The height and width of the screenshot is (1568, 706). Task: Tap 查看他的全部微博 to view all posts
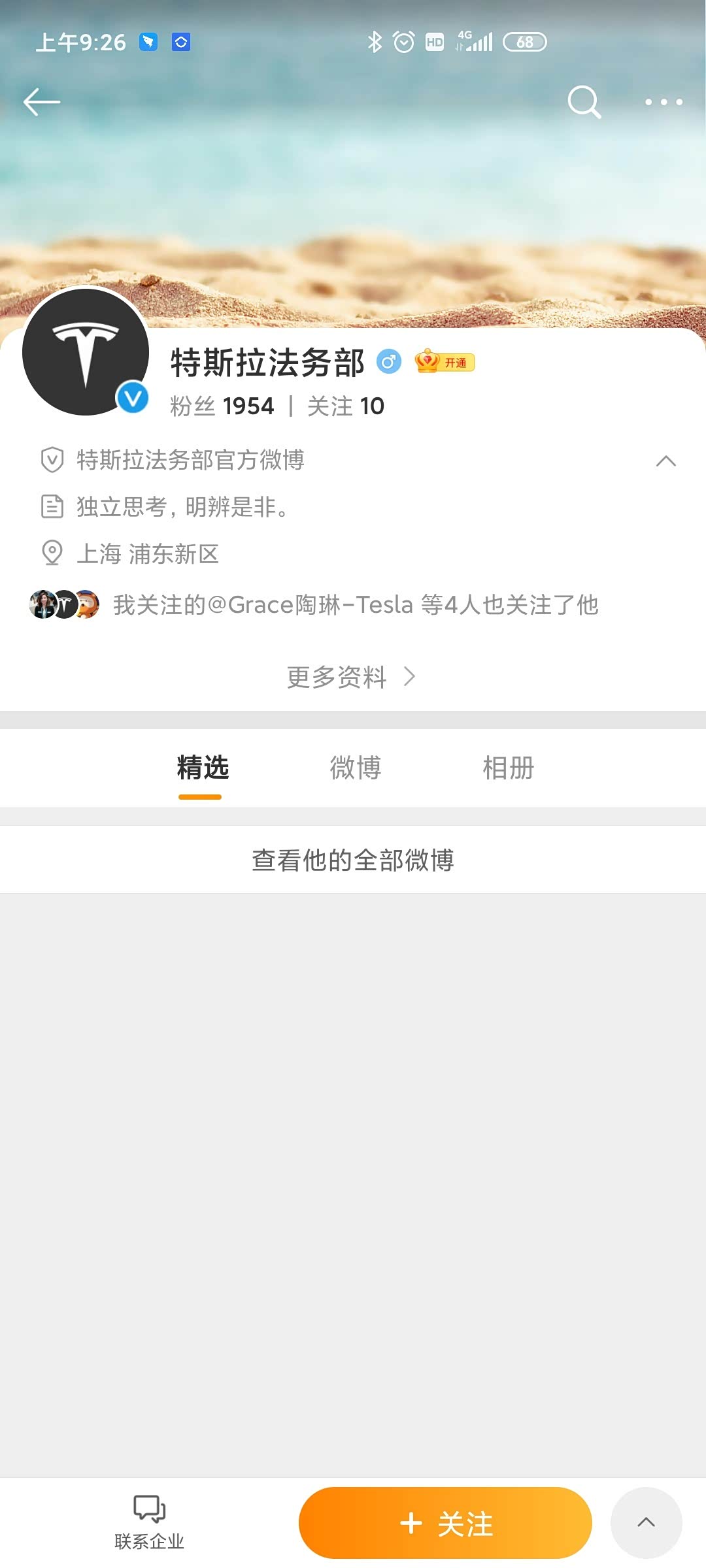353,860
